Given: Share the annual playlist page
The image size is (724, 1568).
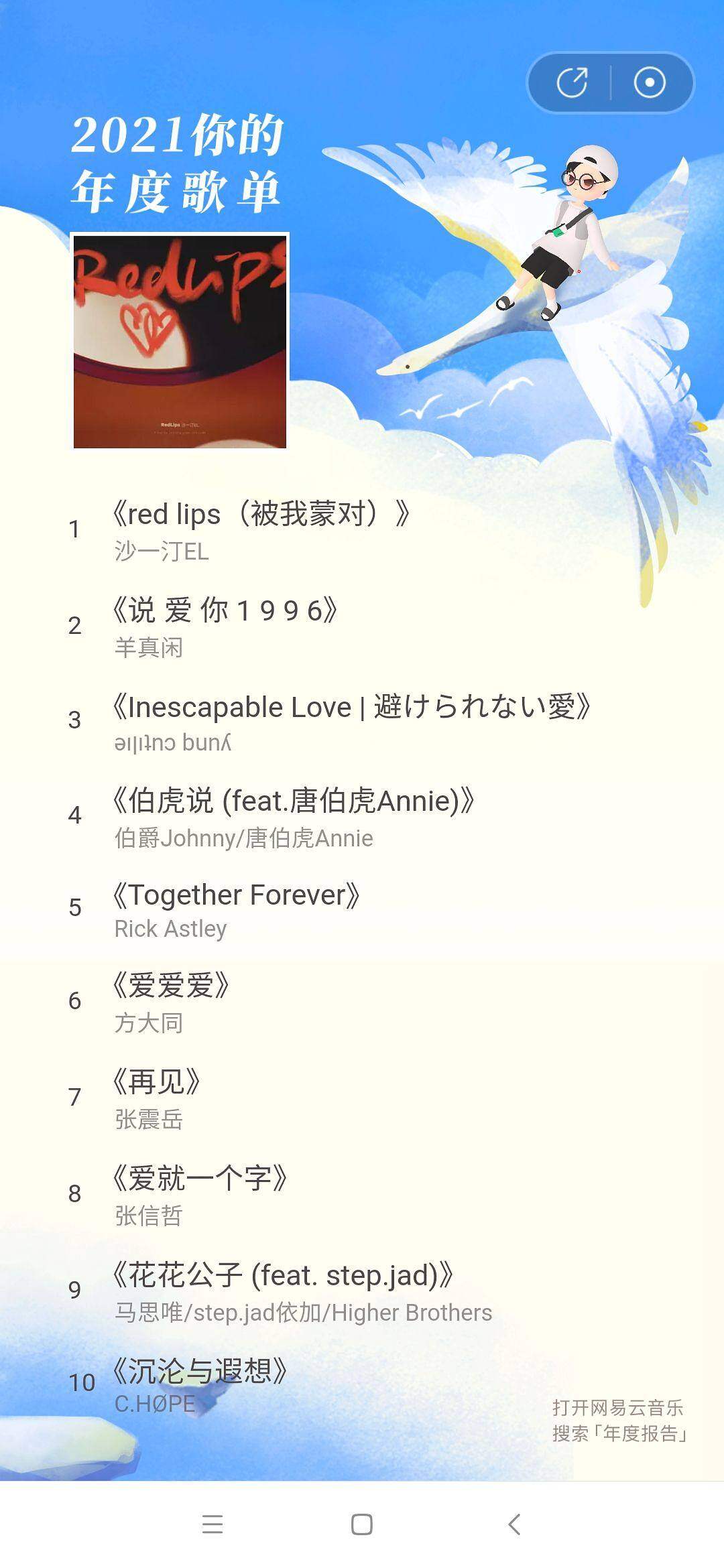Looking at the screenshot, I should click(x=572, y=83).
